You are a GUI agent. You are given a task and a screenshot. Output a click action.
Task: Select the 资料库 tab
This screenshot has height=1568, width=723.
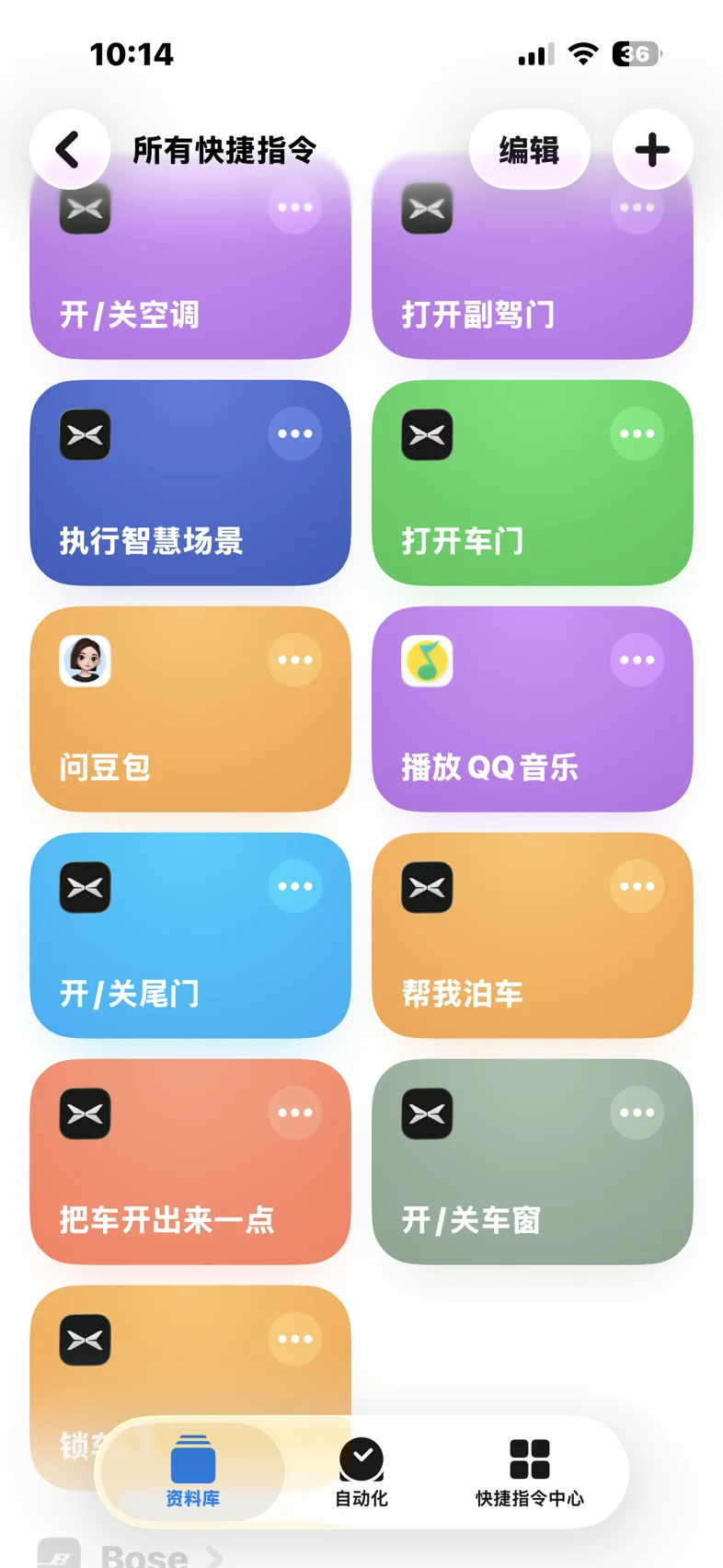tap(192, 1472)
